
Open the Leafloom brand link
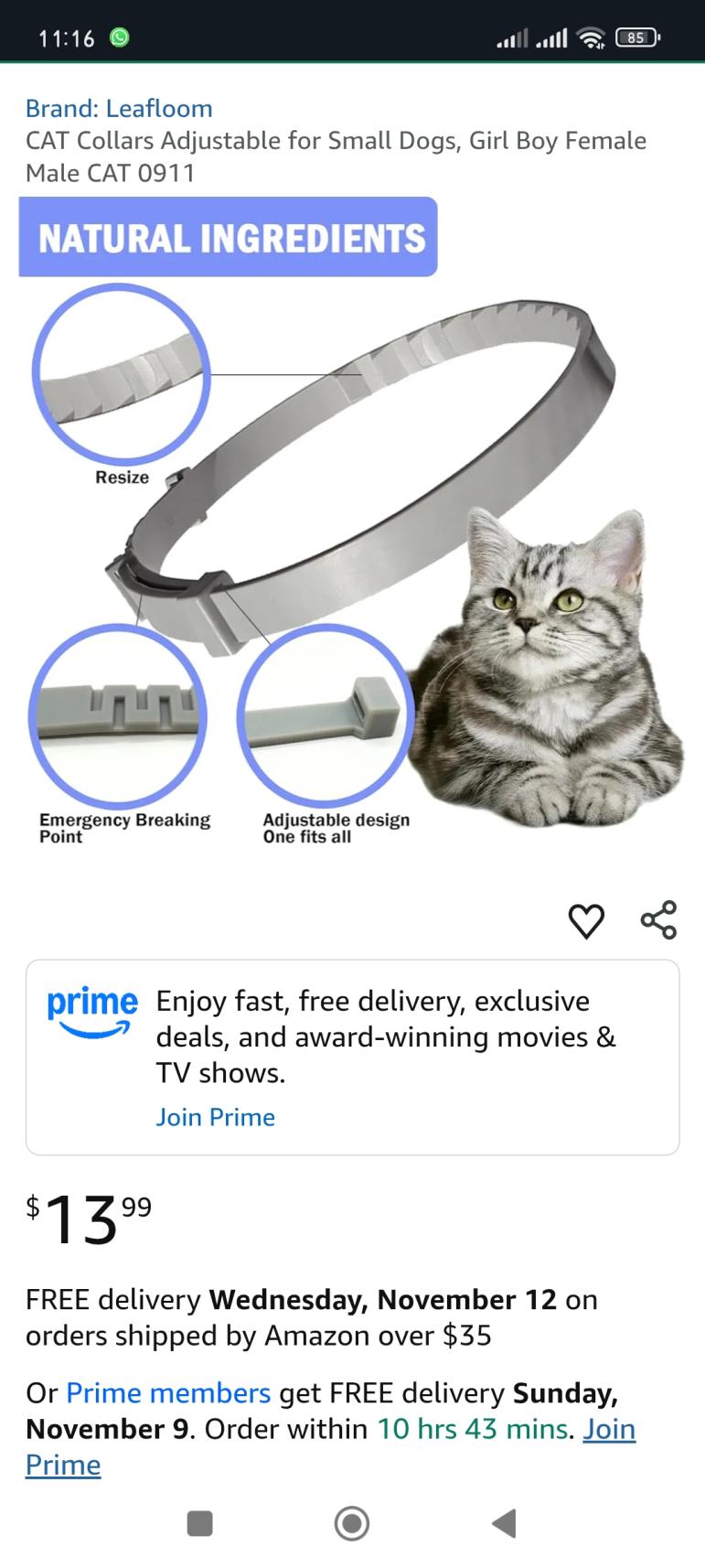coord(119,108)
